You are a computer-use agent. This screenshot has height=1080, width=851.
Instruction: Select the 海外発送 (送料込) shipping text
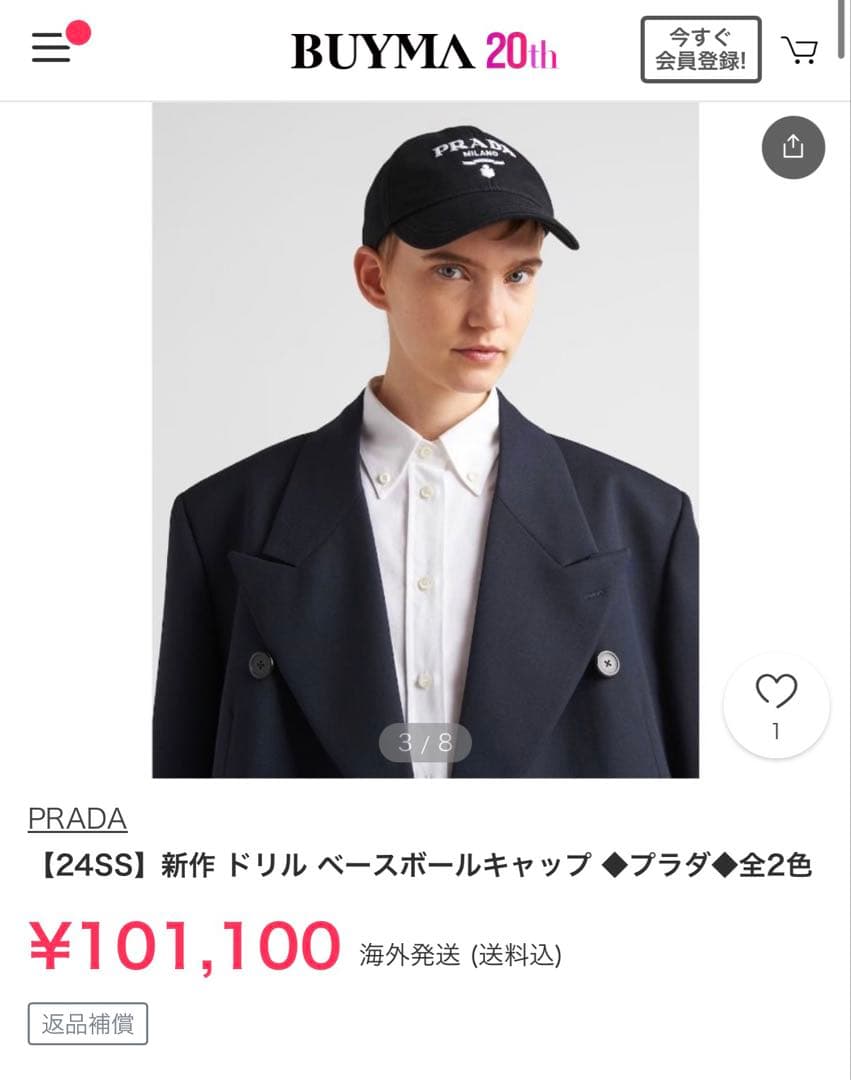460,954
